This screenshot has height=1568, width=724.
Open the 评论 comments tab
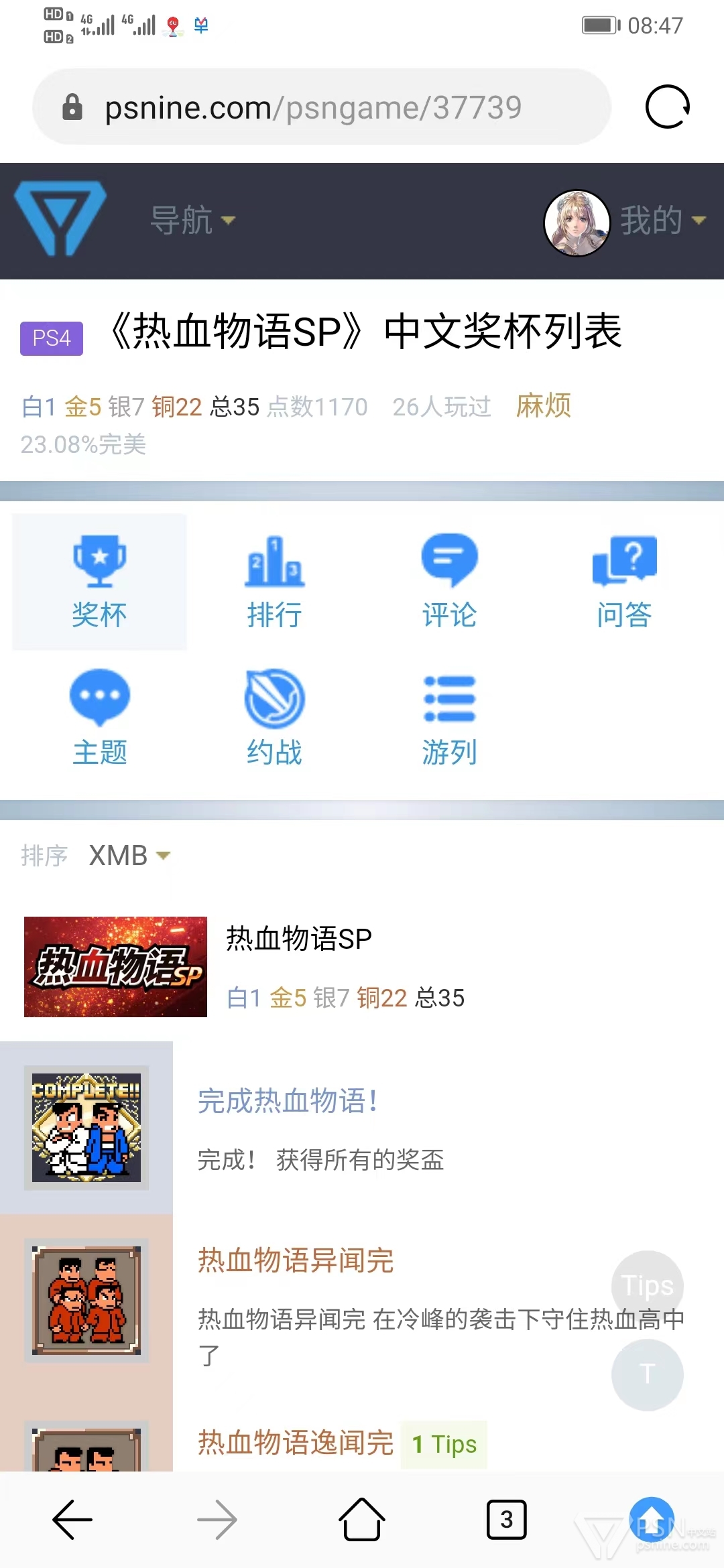click(449, 582)
